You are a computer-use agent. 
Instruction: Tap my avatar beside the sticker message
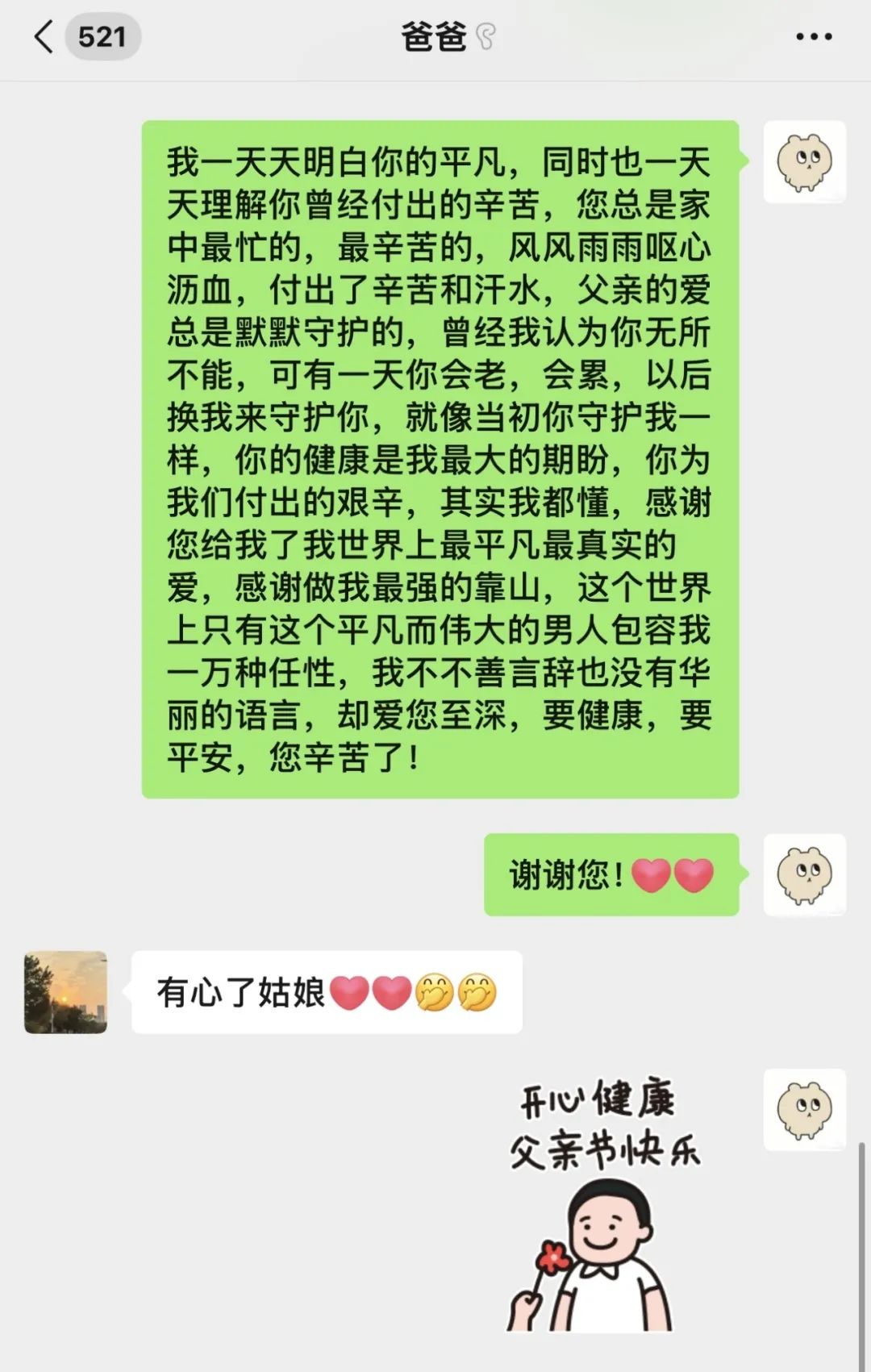point(804,1109)
